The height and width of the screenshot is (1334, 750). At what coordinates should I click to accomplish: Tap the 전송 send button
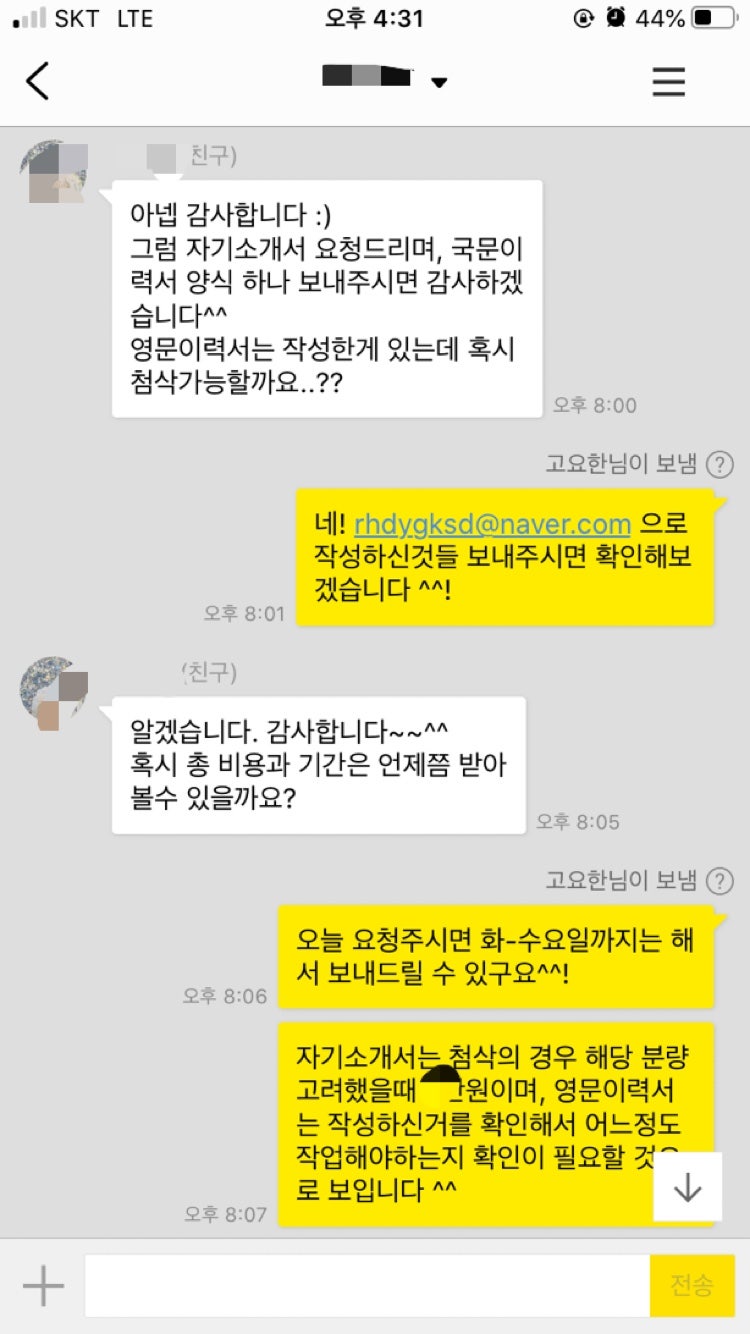(x=692, y=1285)
